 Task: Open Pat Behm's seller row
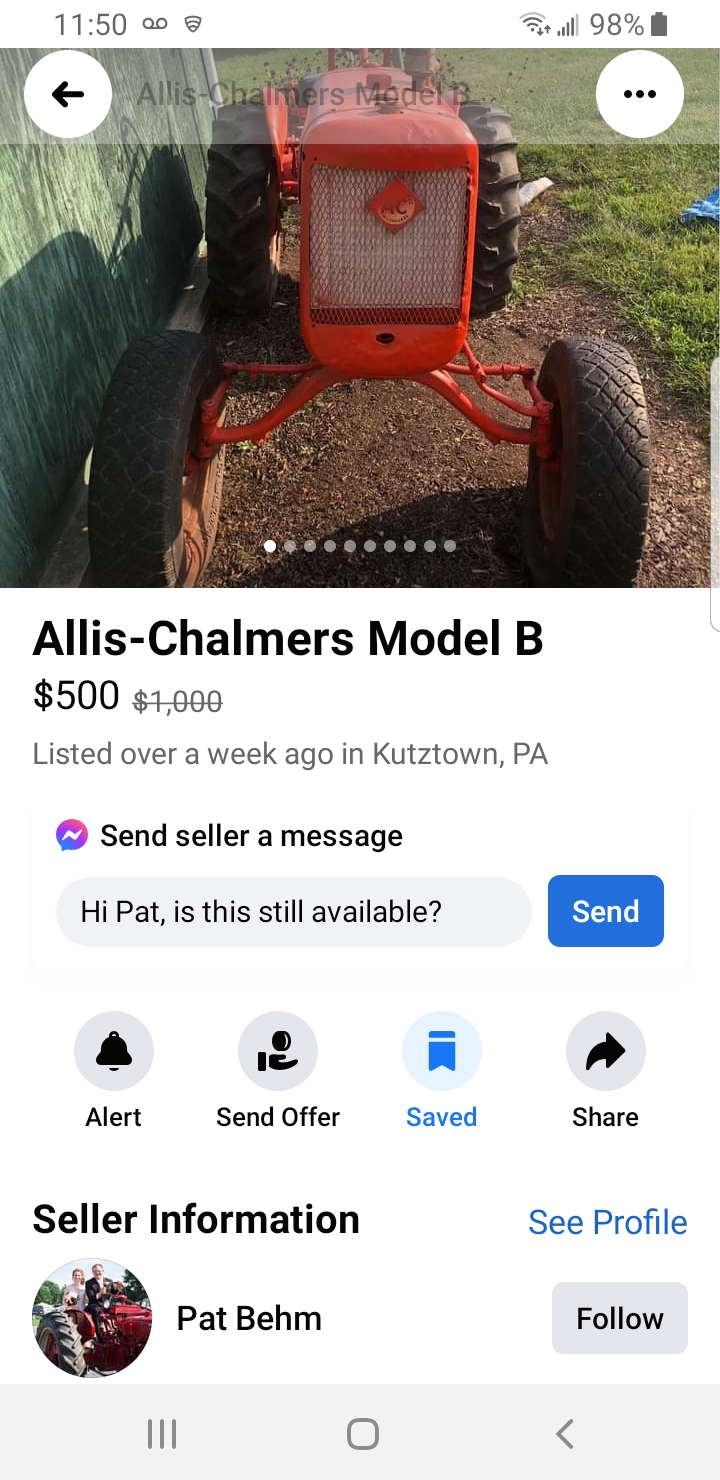coord(249,1318)
